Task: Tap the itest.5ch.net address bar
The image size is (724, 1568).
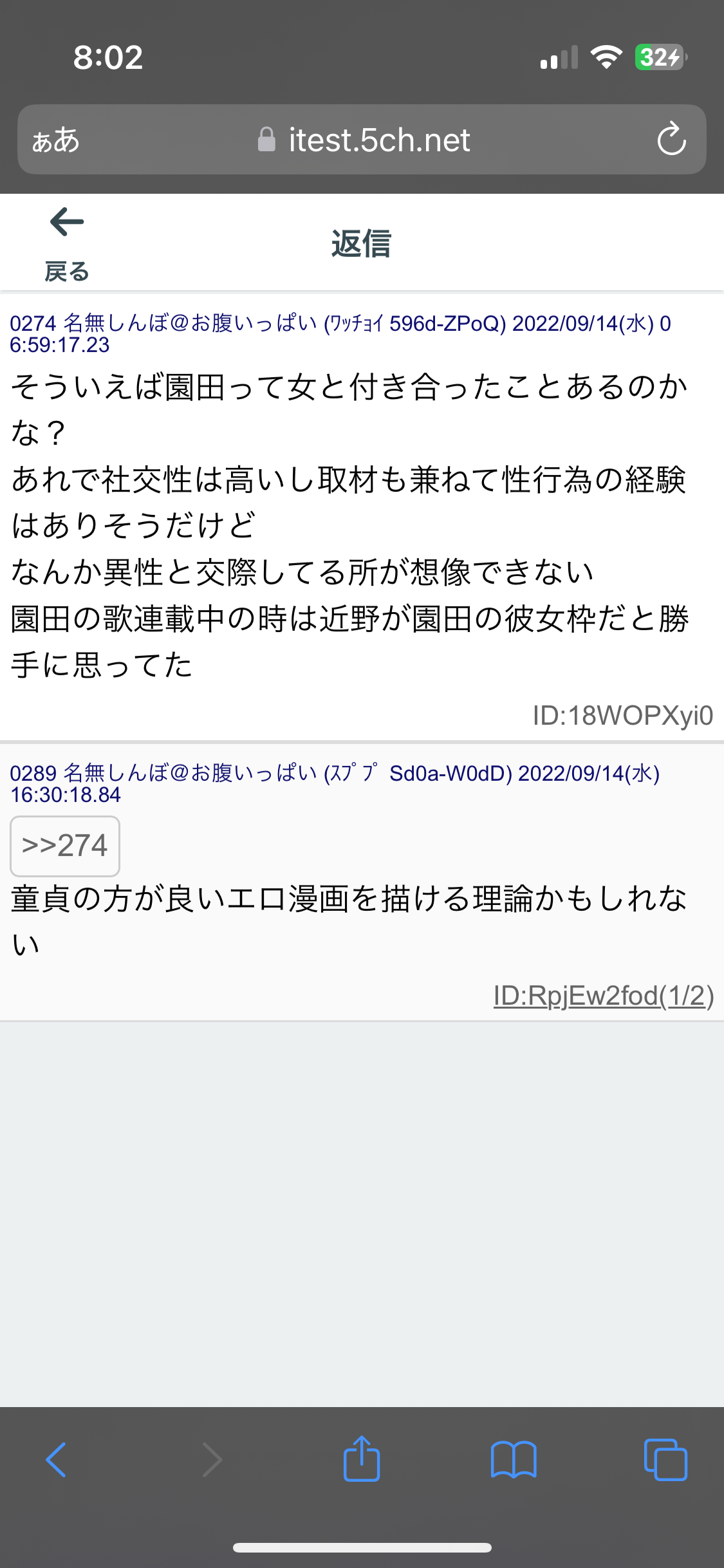Action: 364,140
